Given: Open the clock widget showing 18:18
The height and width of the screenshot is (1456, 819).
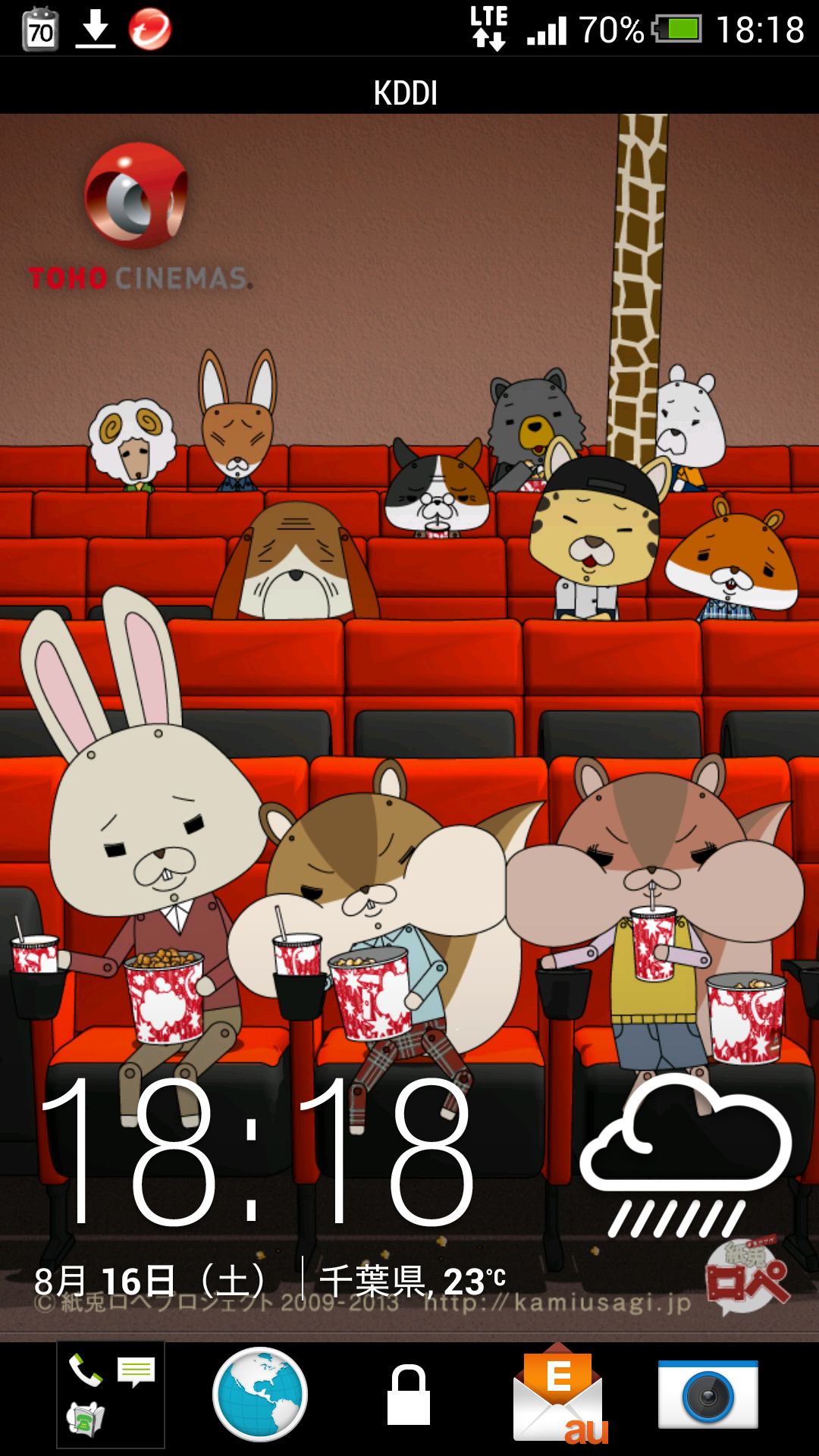Looking at the screenshot, I should [258, 1151].
